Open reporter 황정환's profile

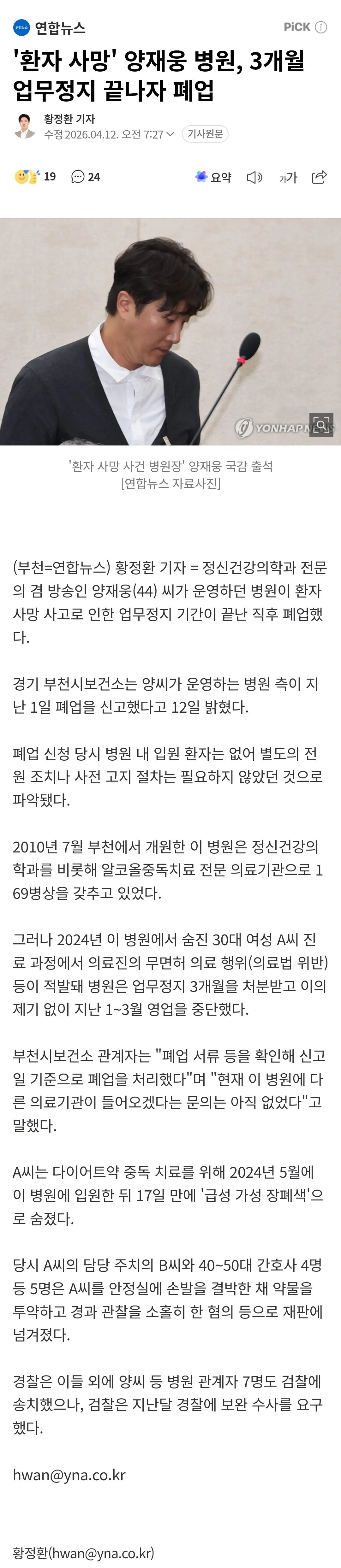[x=69, y=119]
